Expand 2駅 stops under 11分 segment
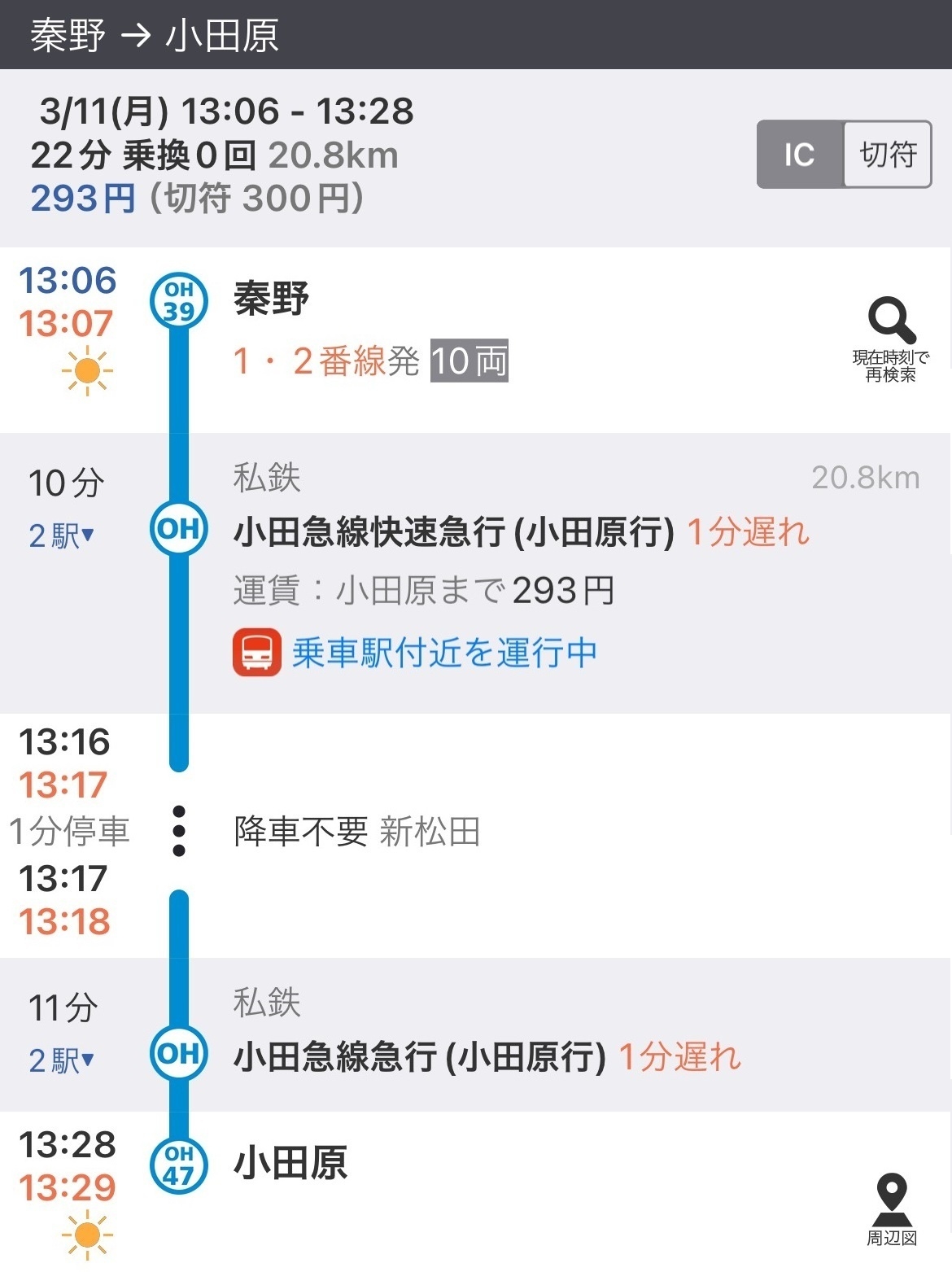This screenshot has width=952, height=1272. pos(62,1060)
